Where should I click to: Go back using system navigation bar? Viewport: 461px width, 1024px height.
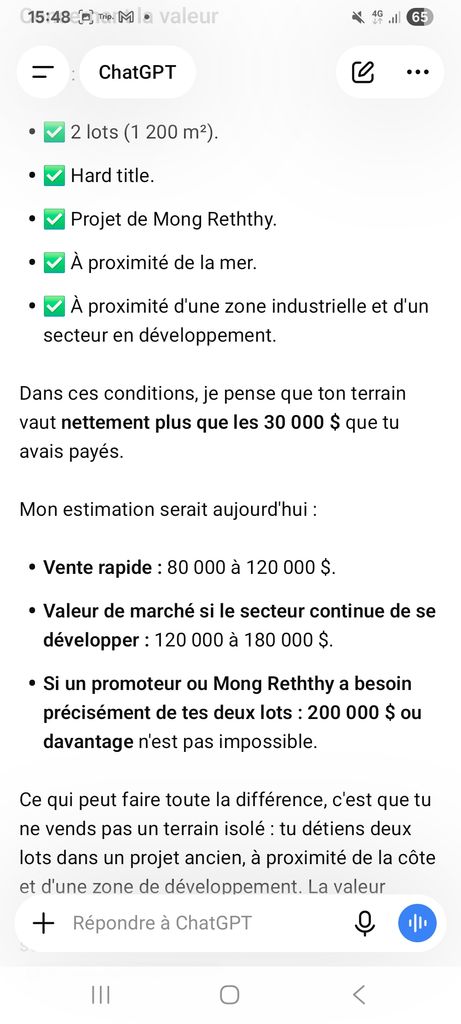(x=358, y=995)
